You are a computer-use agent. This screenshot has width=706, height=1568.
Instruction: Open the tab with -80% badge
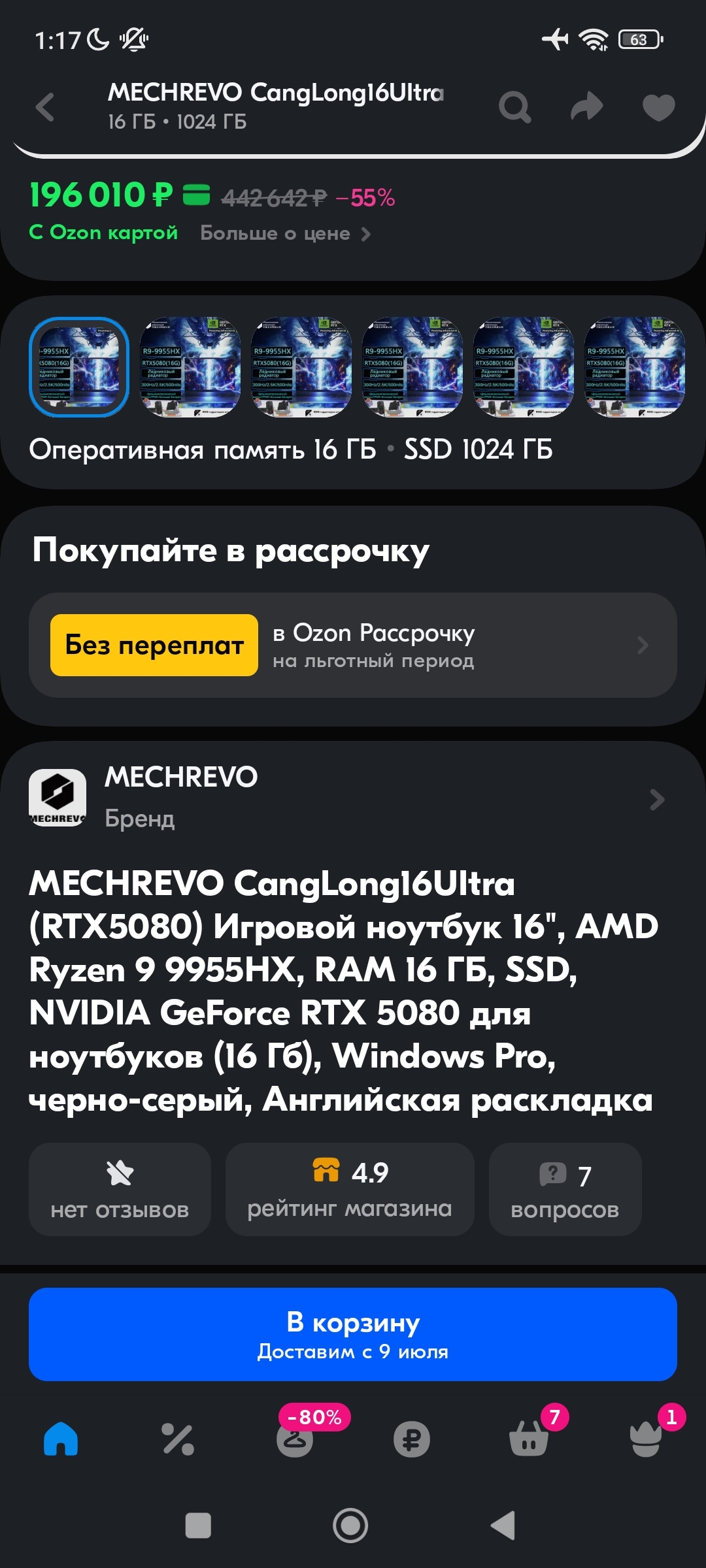point(295,1439)
